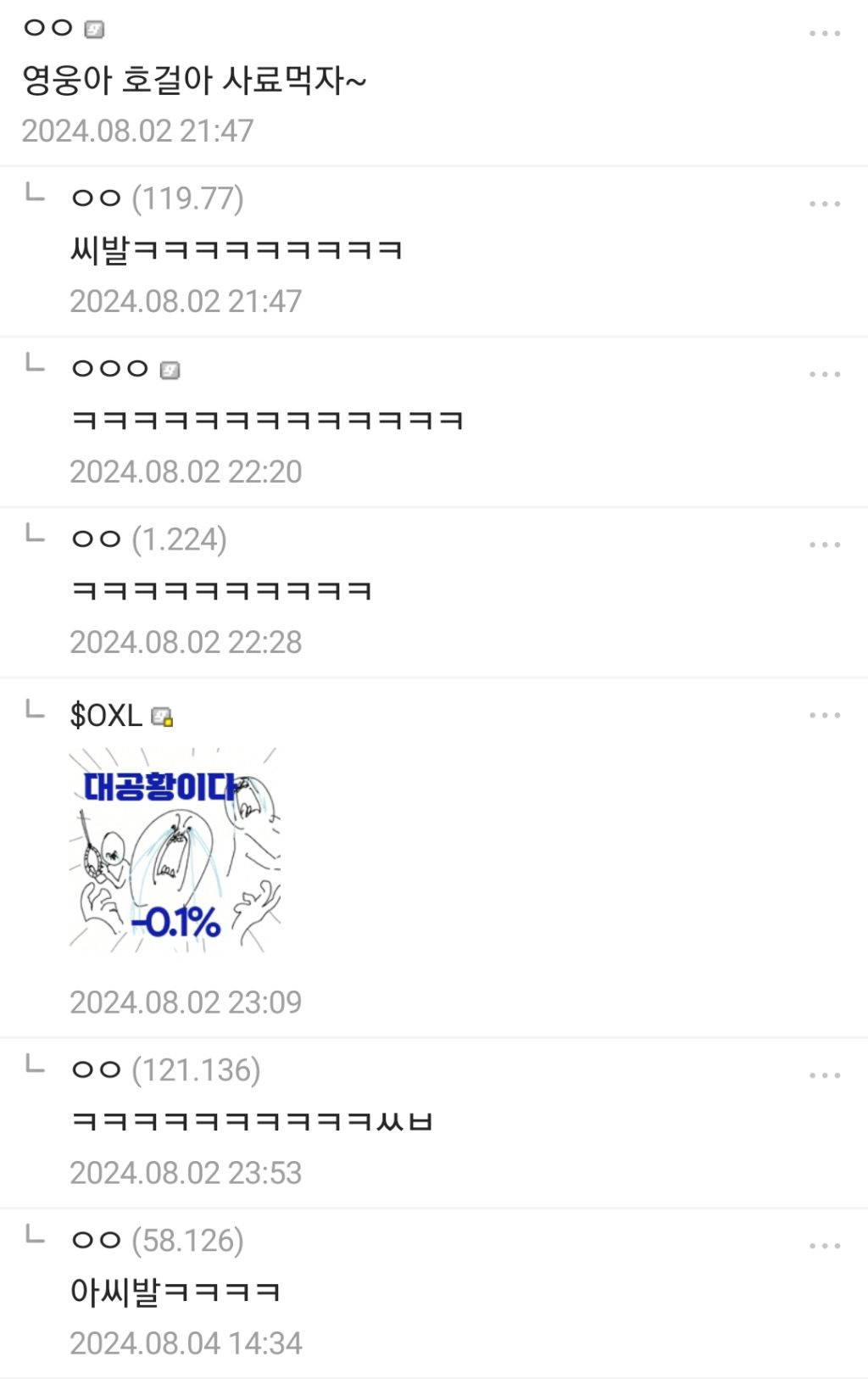Click the (121.136) IP label
Viewport: 868px width, 1379px height.
(x=193, y=1070)
